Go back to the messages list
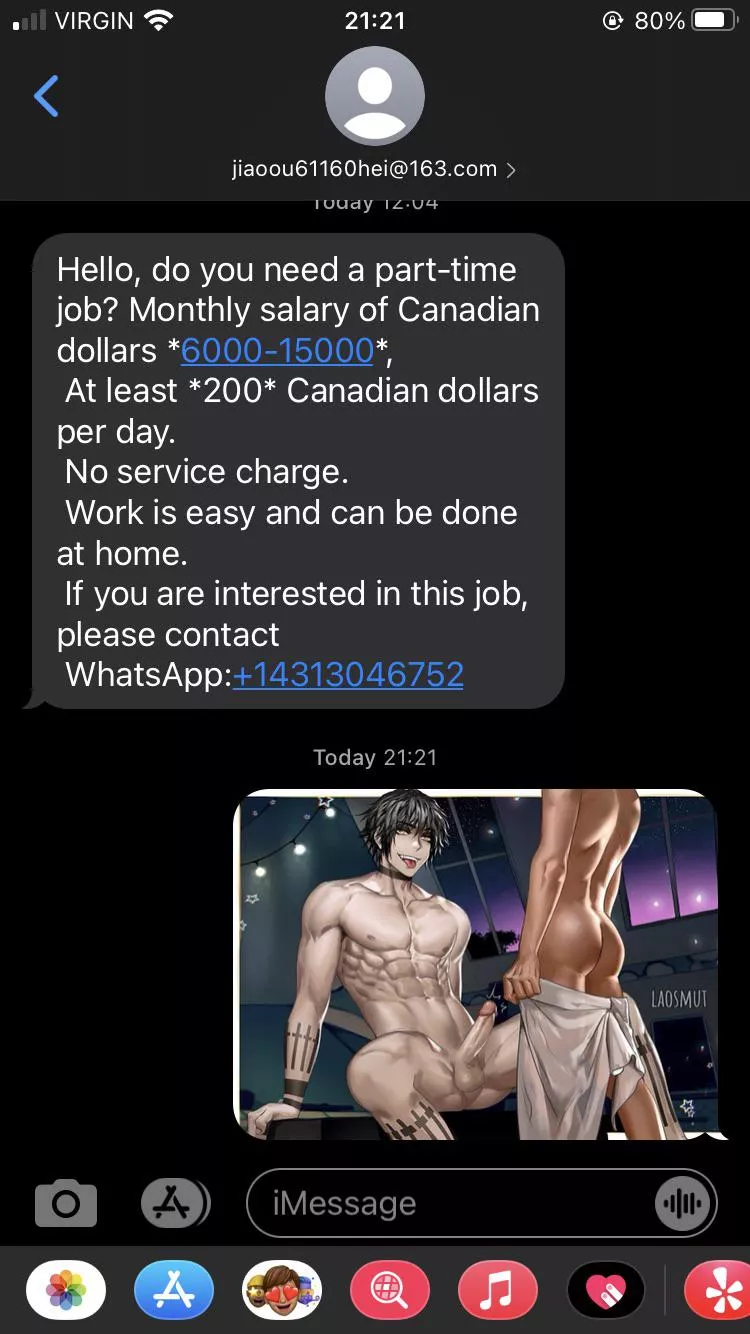Viewport: 750px width, 1334px height. click(x=46, y=96)
